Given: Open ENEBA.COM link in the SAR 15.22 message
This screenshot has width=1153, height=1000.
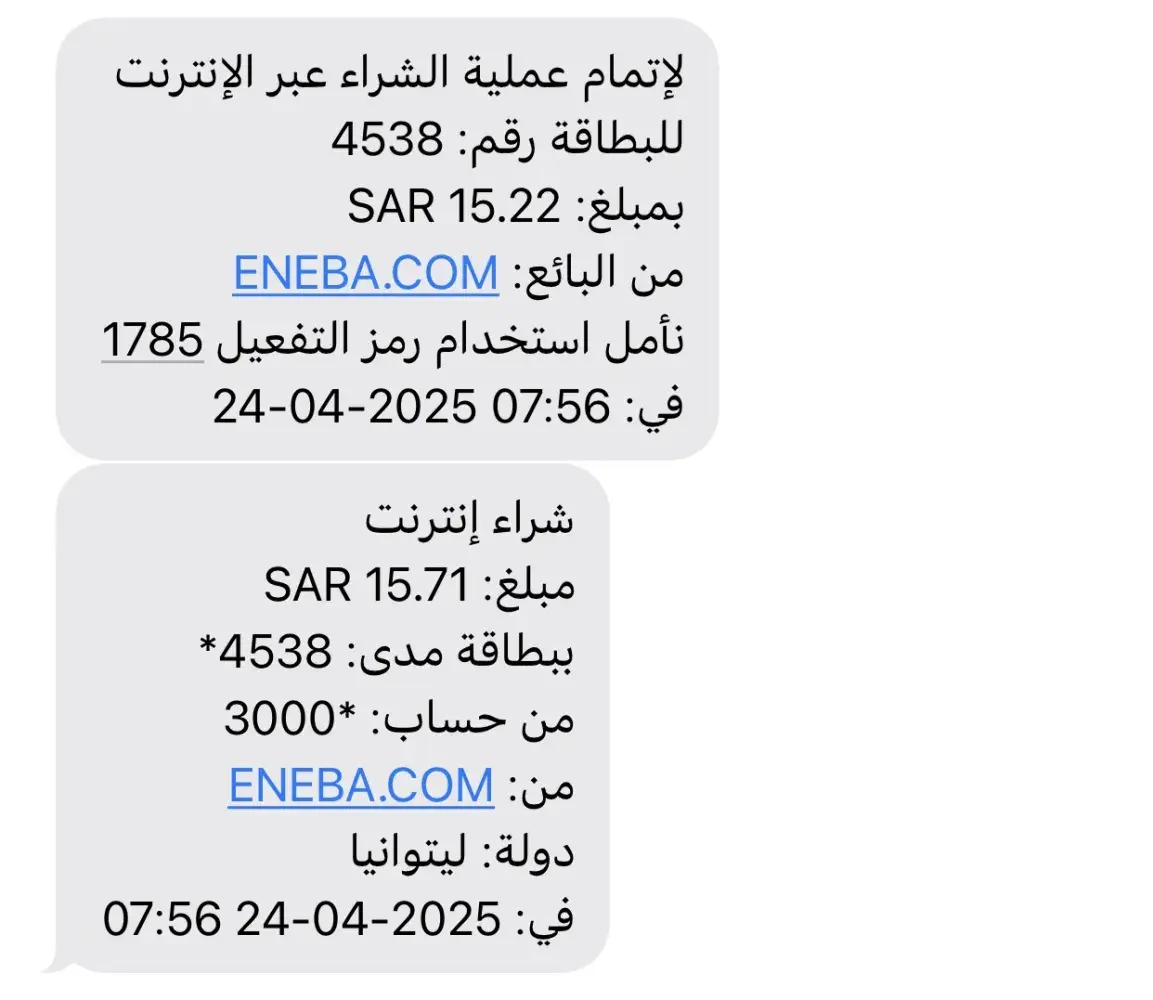Looking at the screenshot, I should 365,273.
